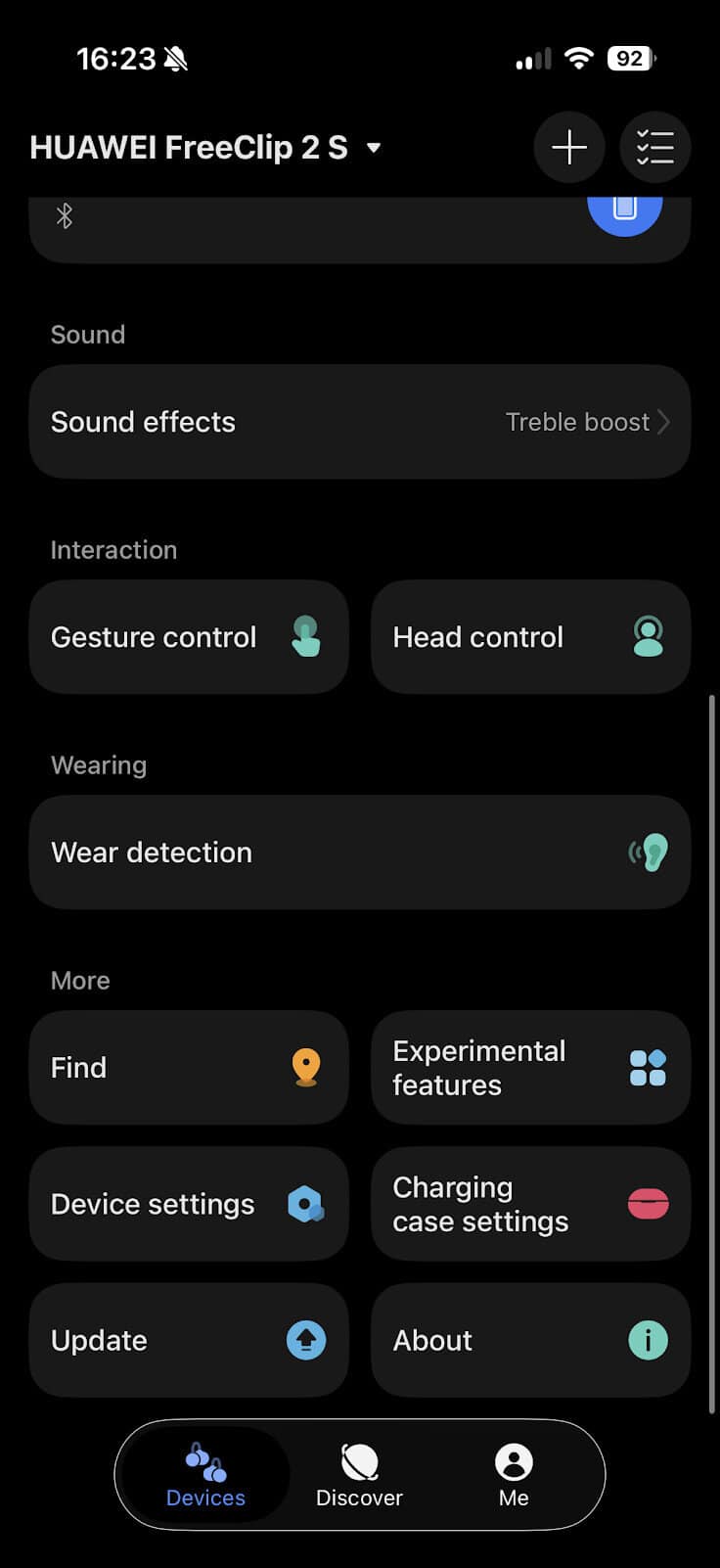The height and width of the screenshot is (1568, 720).
Task: Switch to the Discover tab
Action: click(x=359, y=1475)
